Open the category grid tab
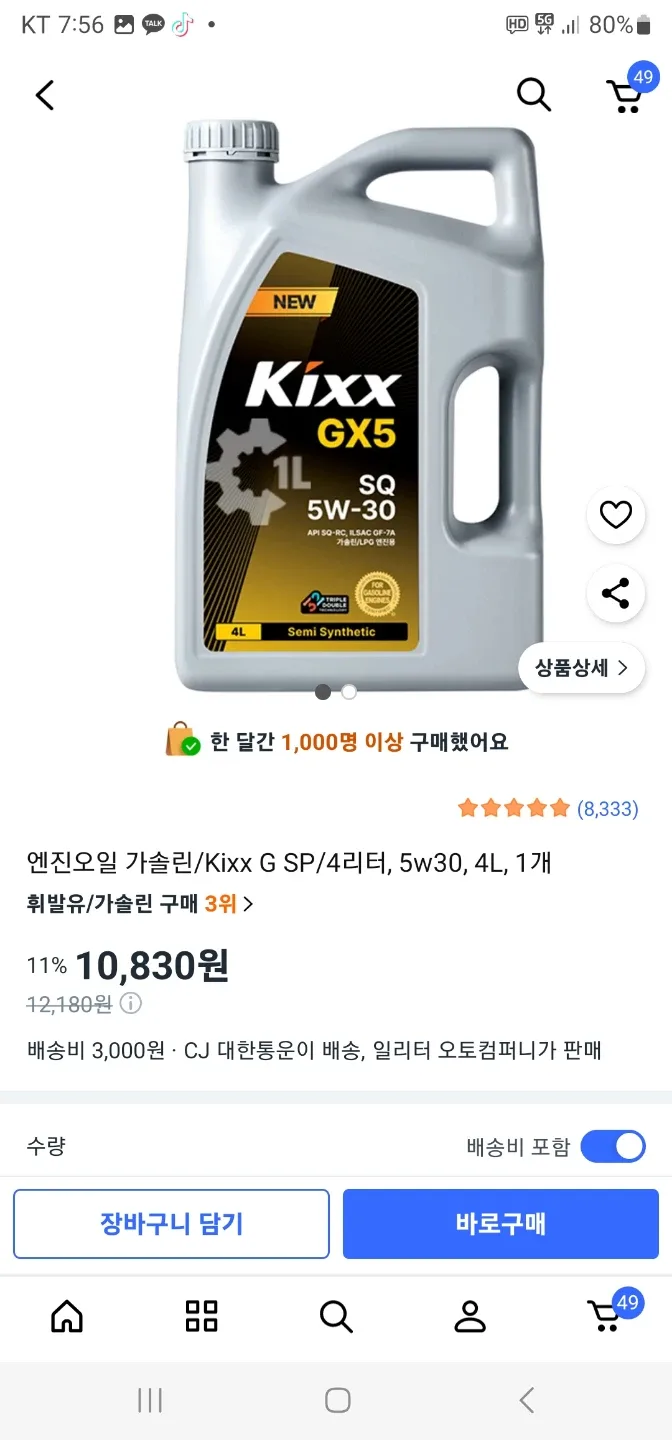Image resolution: width=672 pixels, height=1440 pixels. 201,1316
